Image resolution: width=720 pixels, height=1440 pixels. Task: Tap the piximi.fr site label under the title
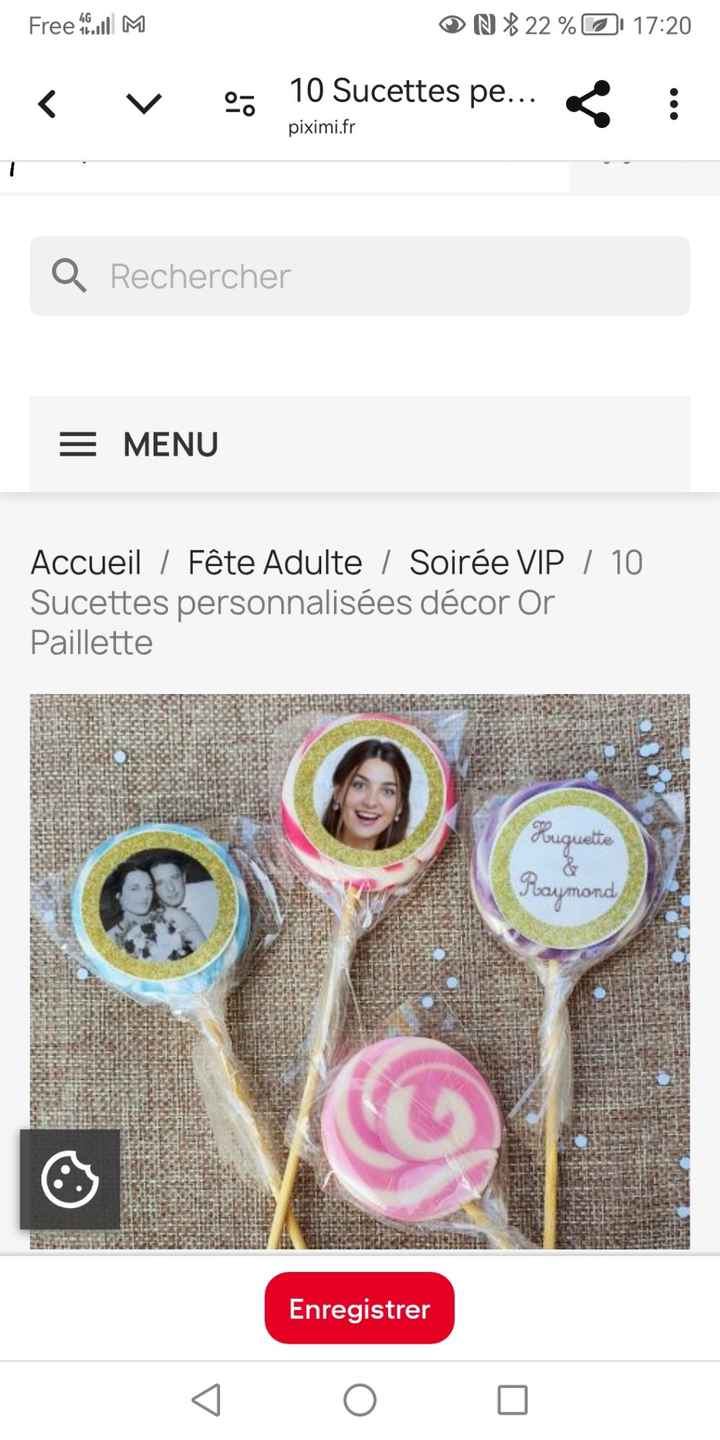pyautogui.click(x=321, y=127)
